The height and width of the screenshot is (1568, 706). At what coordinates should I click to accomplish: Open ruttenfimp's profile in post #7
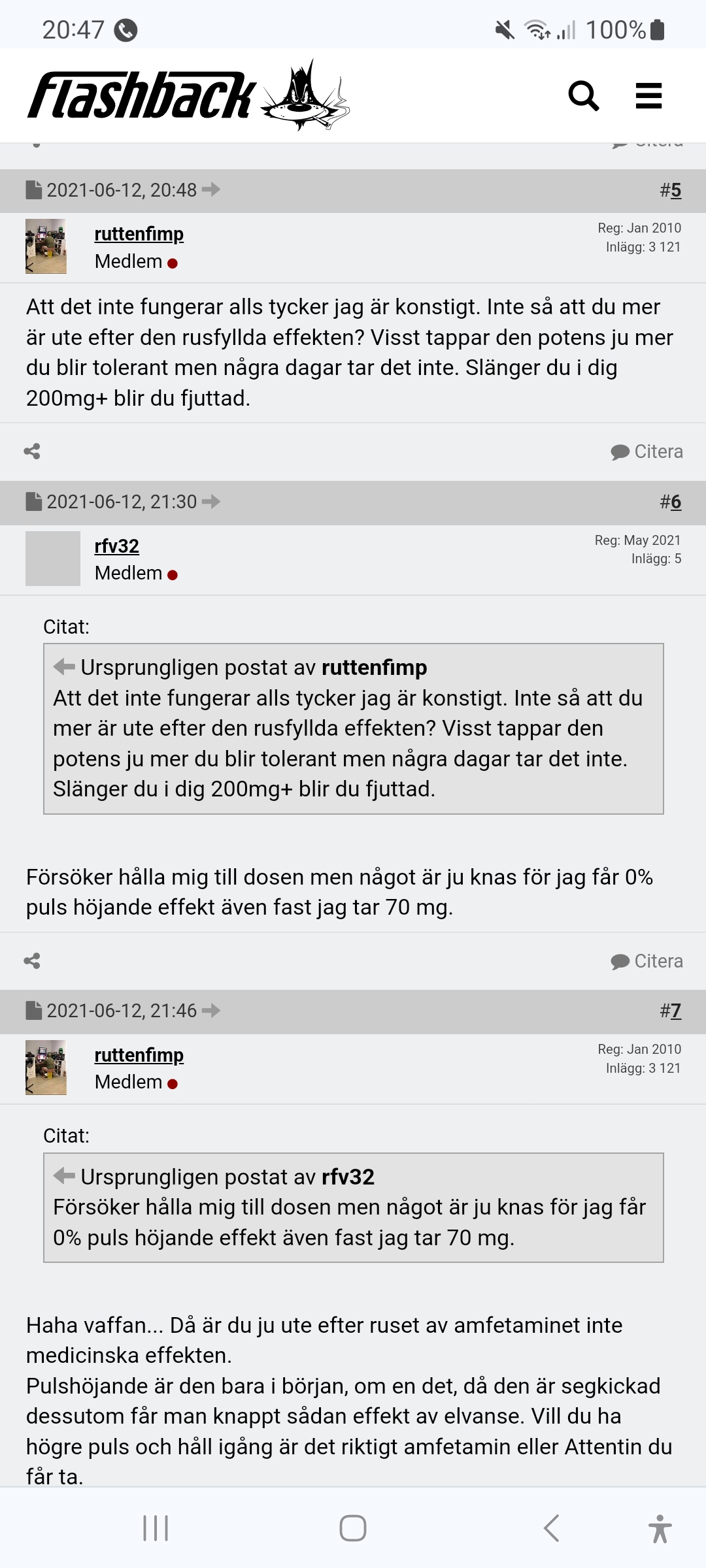click(139, 1054)
